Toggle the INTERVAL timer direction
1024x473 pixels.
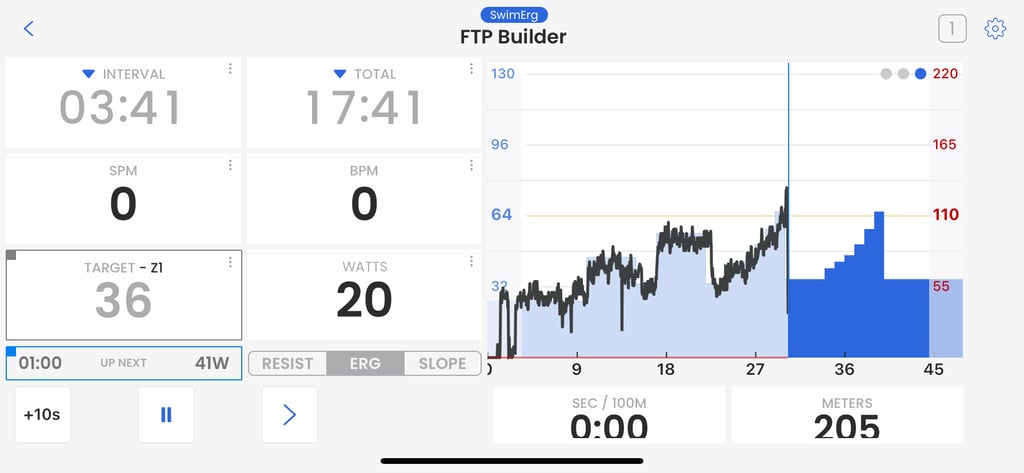(x=89, y=74)
